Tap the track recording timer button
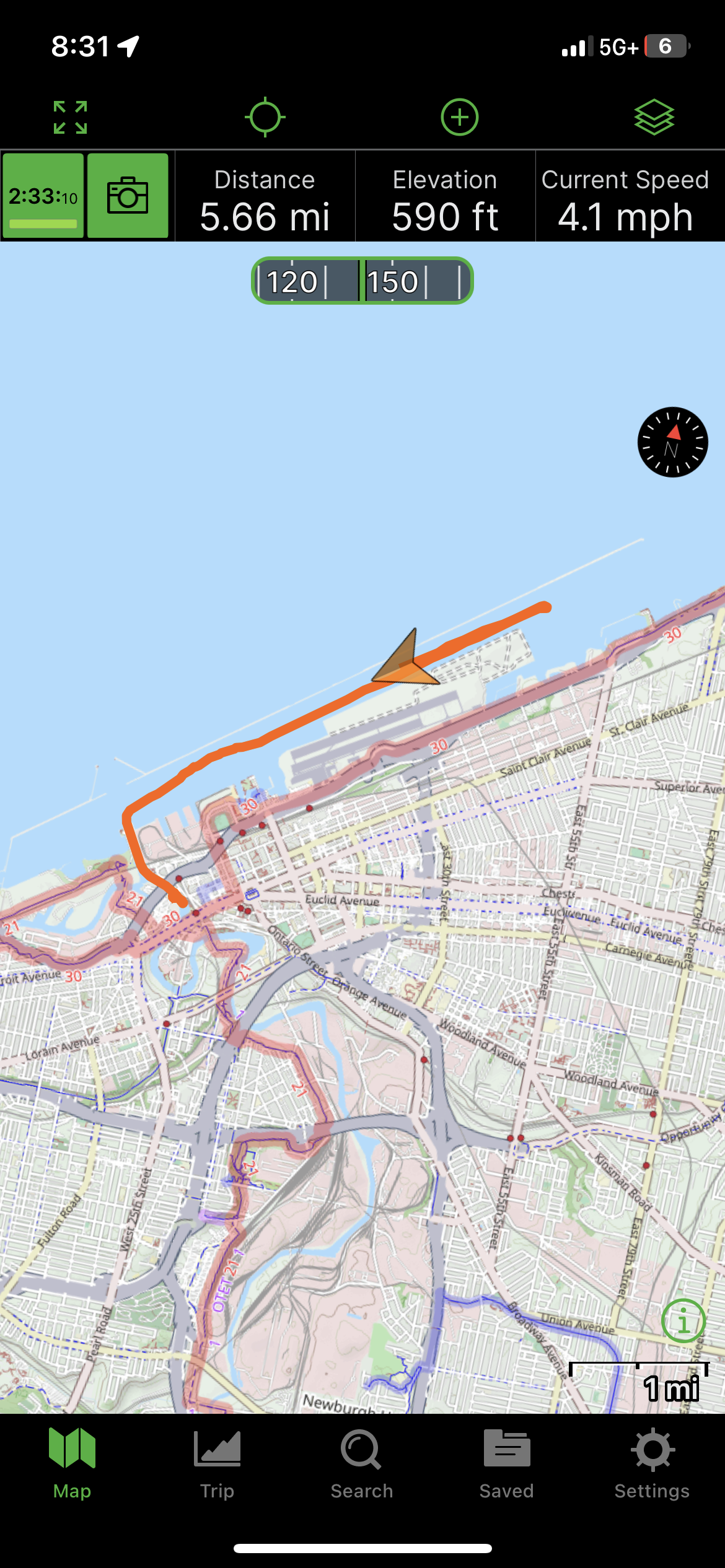The height and width of the screenshot is (1568, 725). click(43, 196)
